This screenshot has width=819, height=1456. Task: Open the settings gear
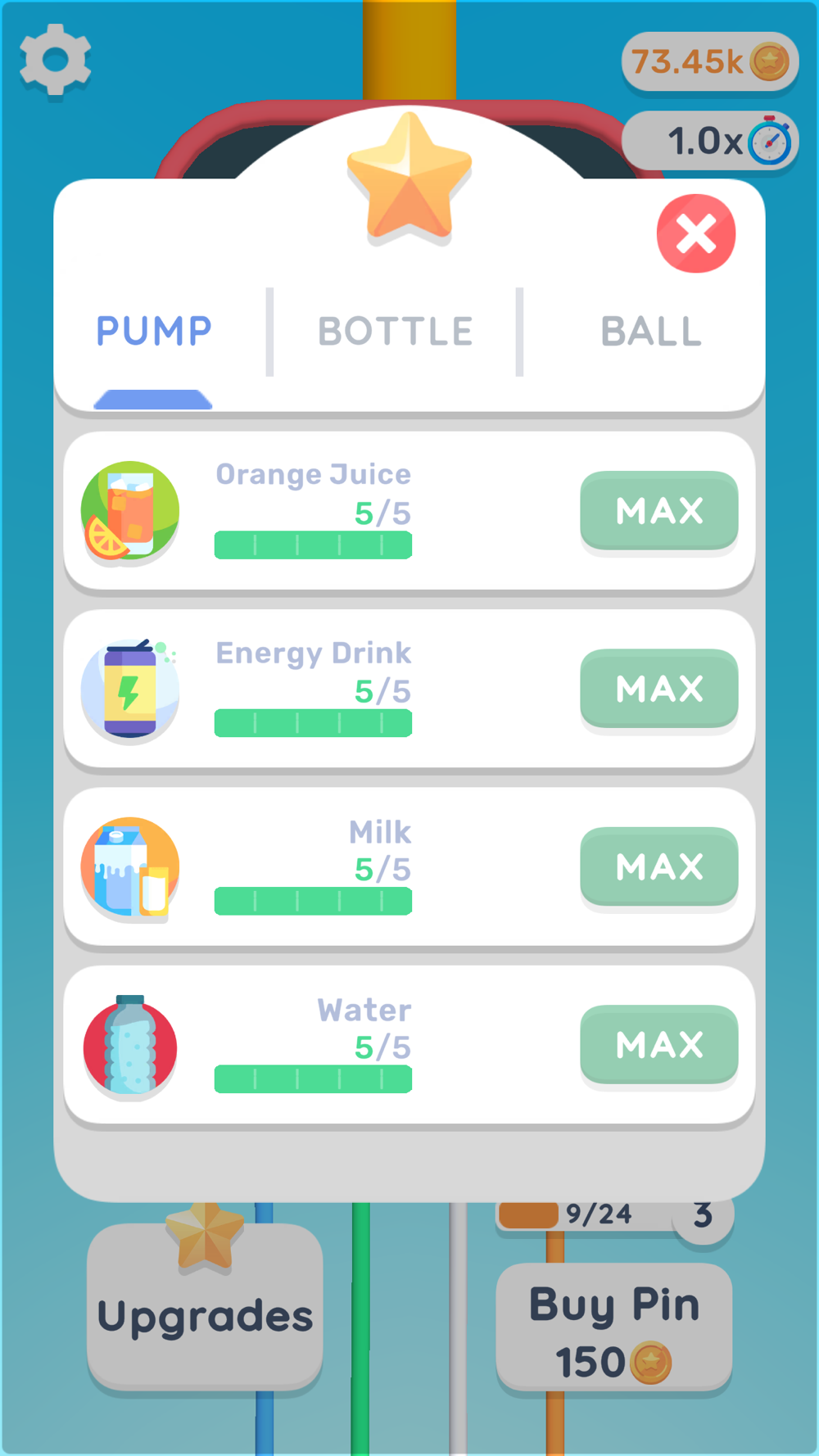(55, 60)
